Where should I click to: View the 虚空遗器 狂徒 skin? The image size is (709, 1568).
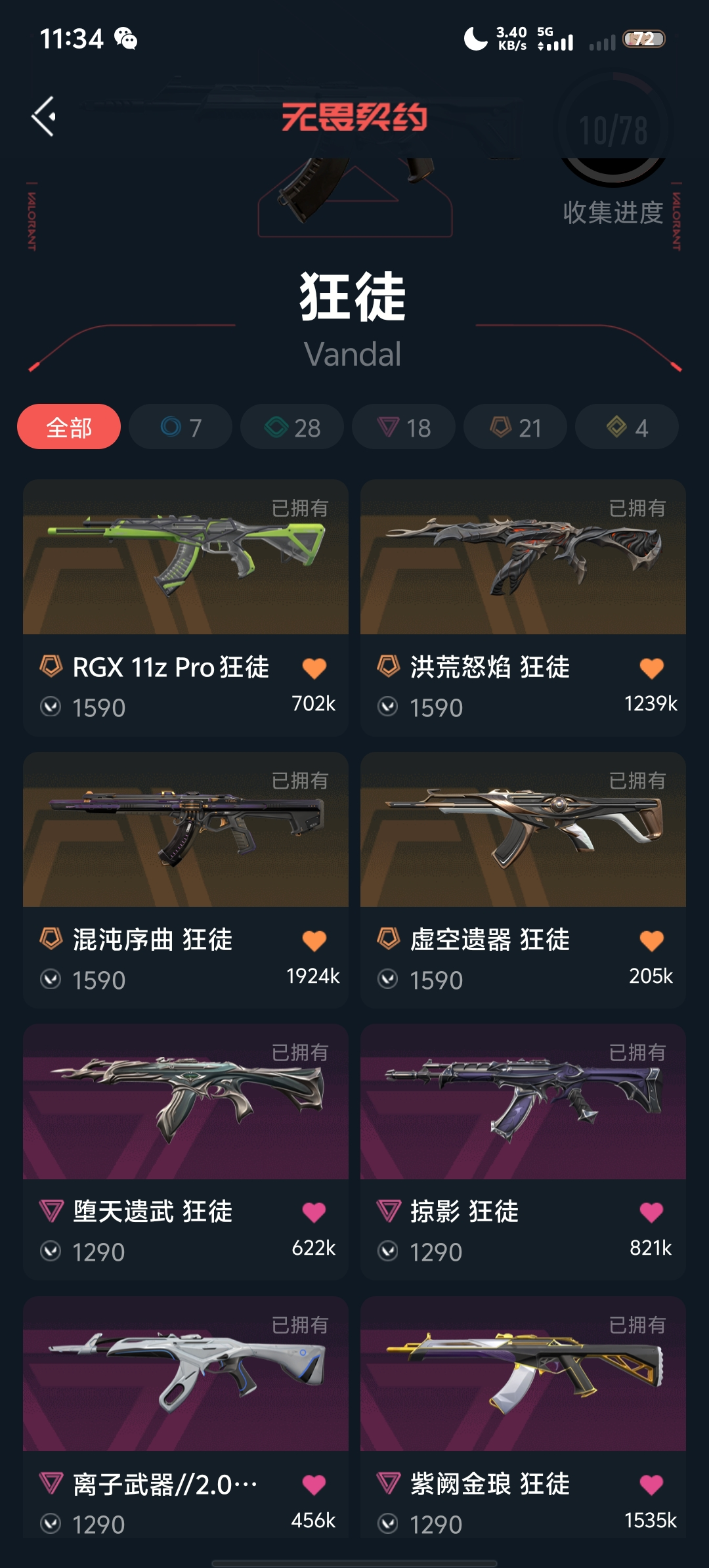click(x=523, y=831)
